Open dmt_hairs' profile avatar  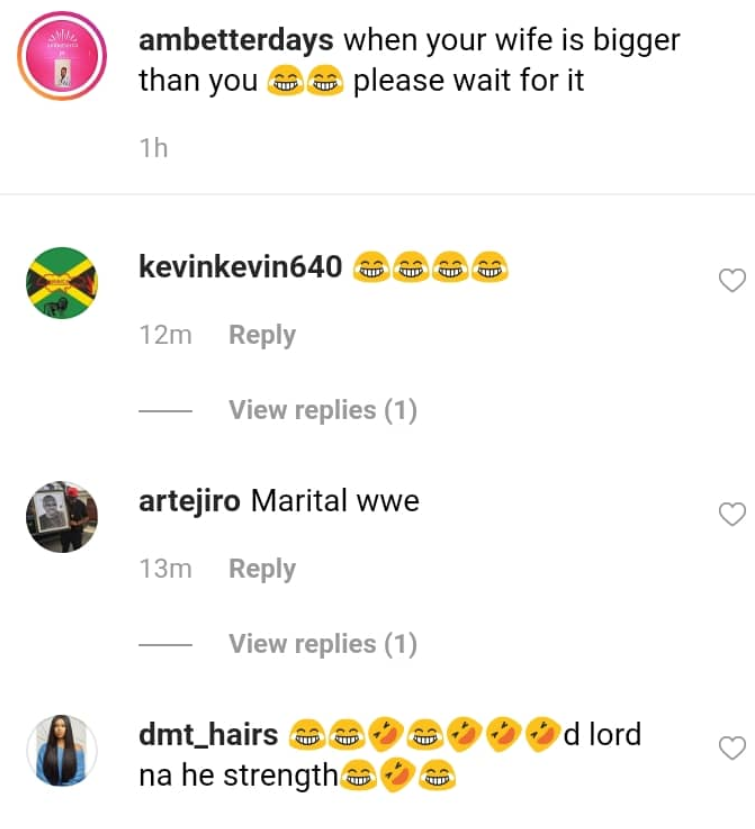coord(62,750)
